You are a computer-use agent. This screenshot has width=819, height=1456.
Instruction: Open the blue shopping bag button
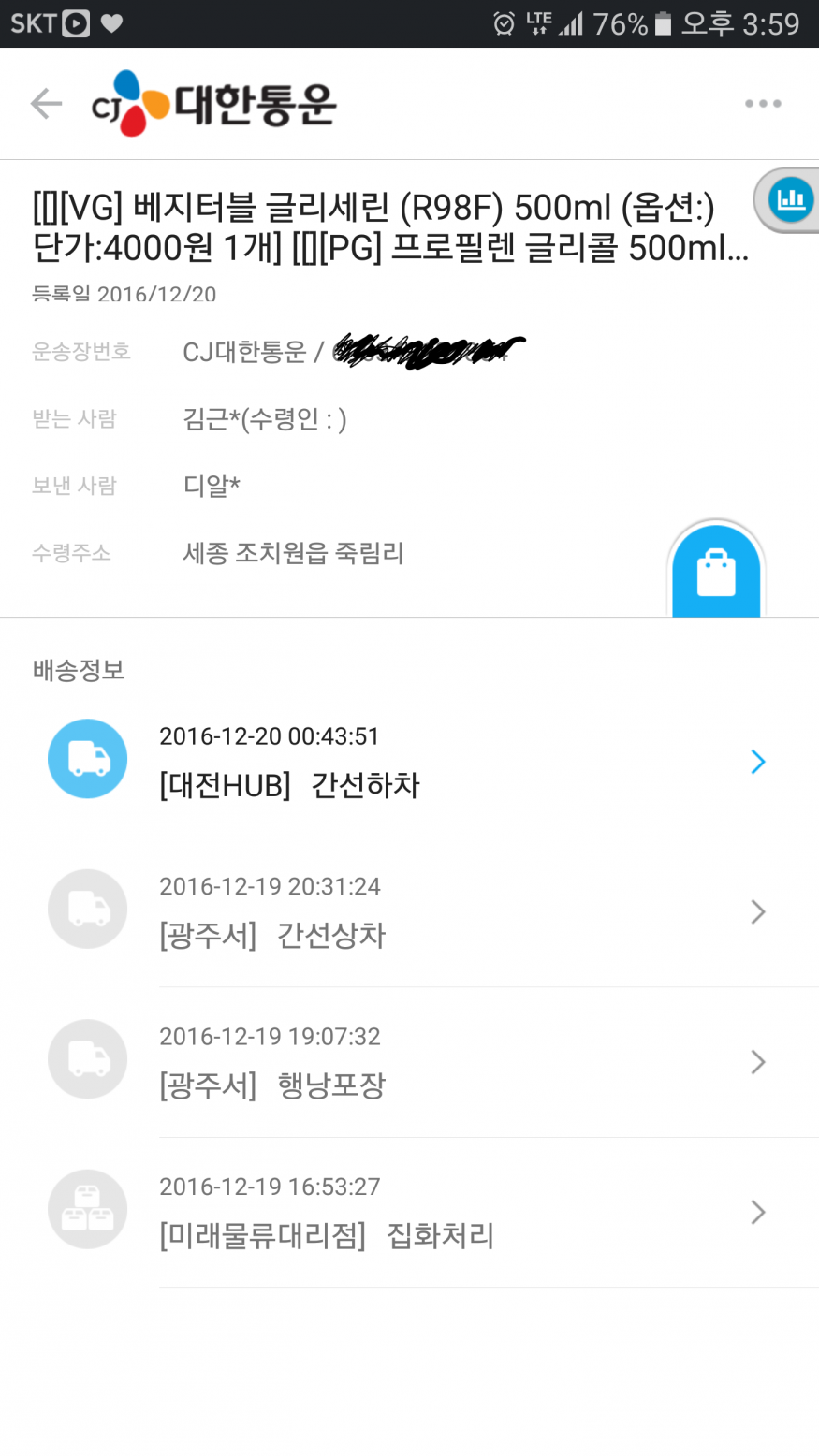pos(716,571)
